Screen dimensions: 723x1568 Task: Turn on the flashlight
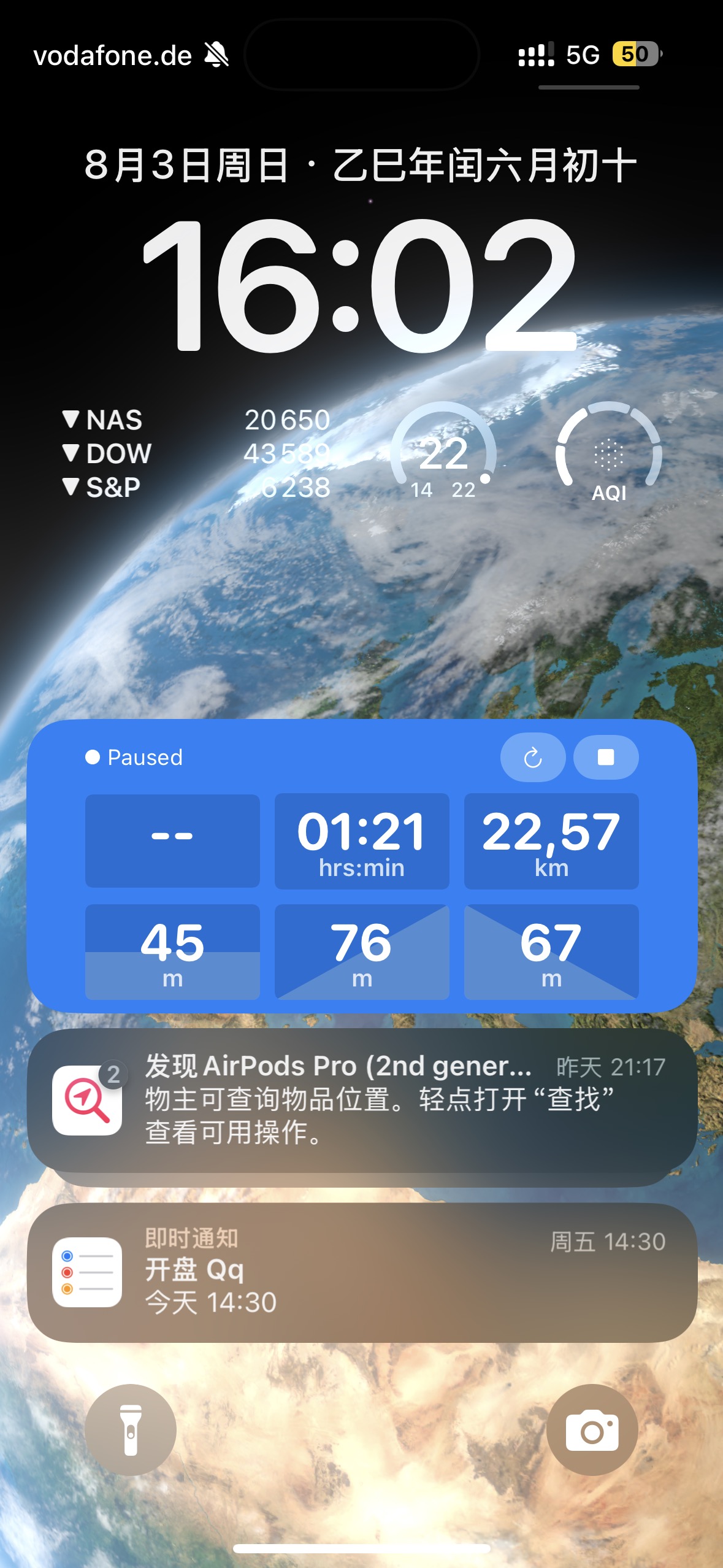[x=131, y=1429]
